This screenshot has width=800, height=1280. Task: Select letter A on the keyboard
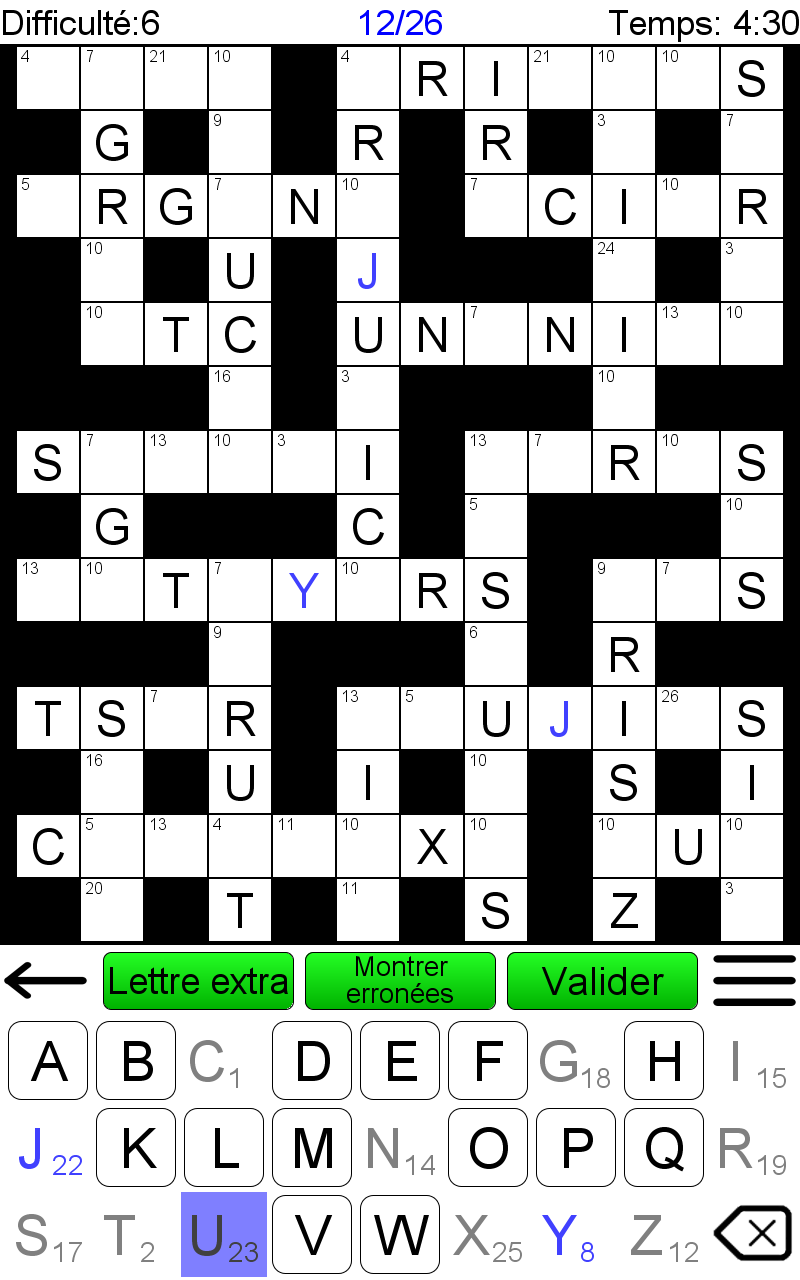[48, 1061]
